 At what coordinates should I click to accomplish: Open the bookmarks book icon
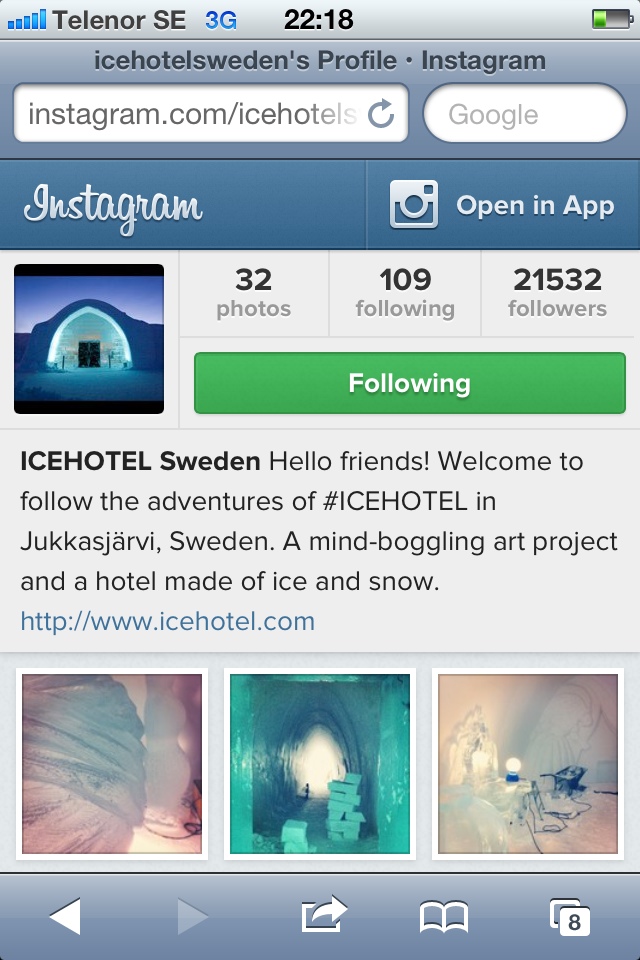[x=444, y=916]
